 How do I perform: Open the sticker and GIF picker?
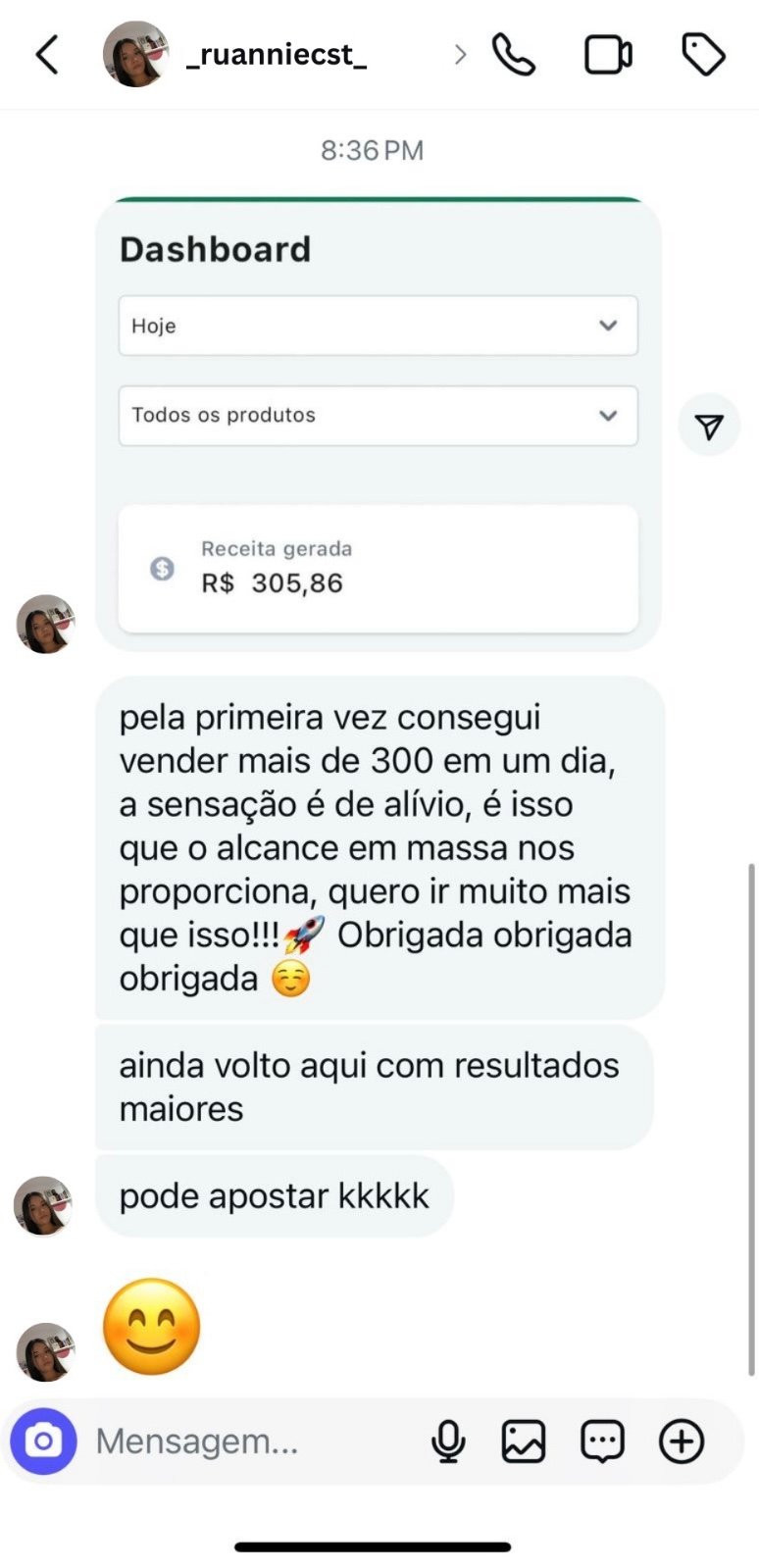coord(602,1441)
